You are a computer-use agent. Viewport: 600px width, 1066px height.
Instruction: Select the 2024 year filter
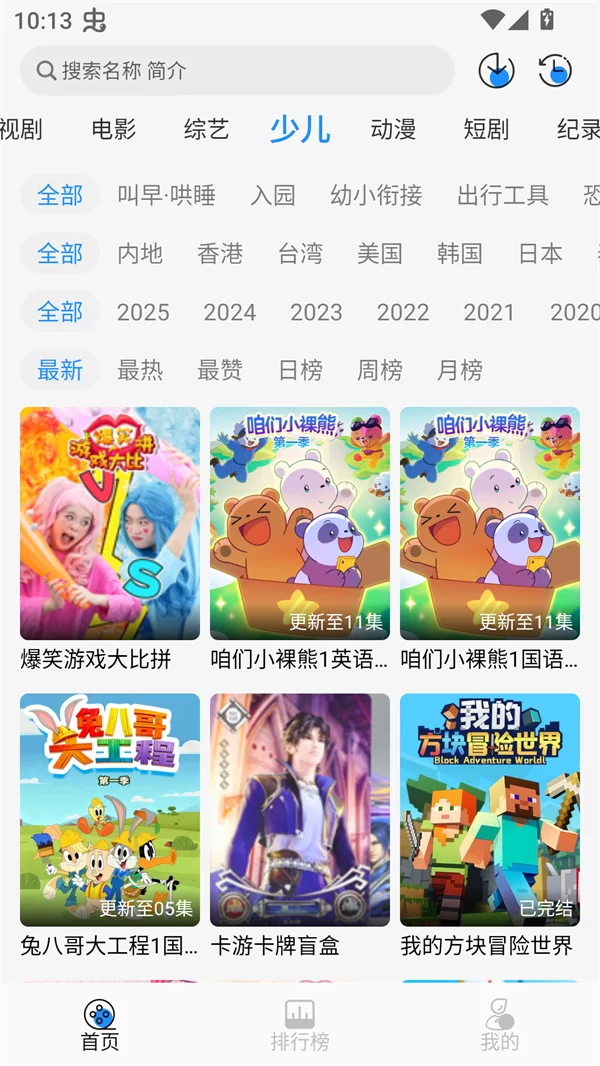230,312
